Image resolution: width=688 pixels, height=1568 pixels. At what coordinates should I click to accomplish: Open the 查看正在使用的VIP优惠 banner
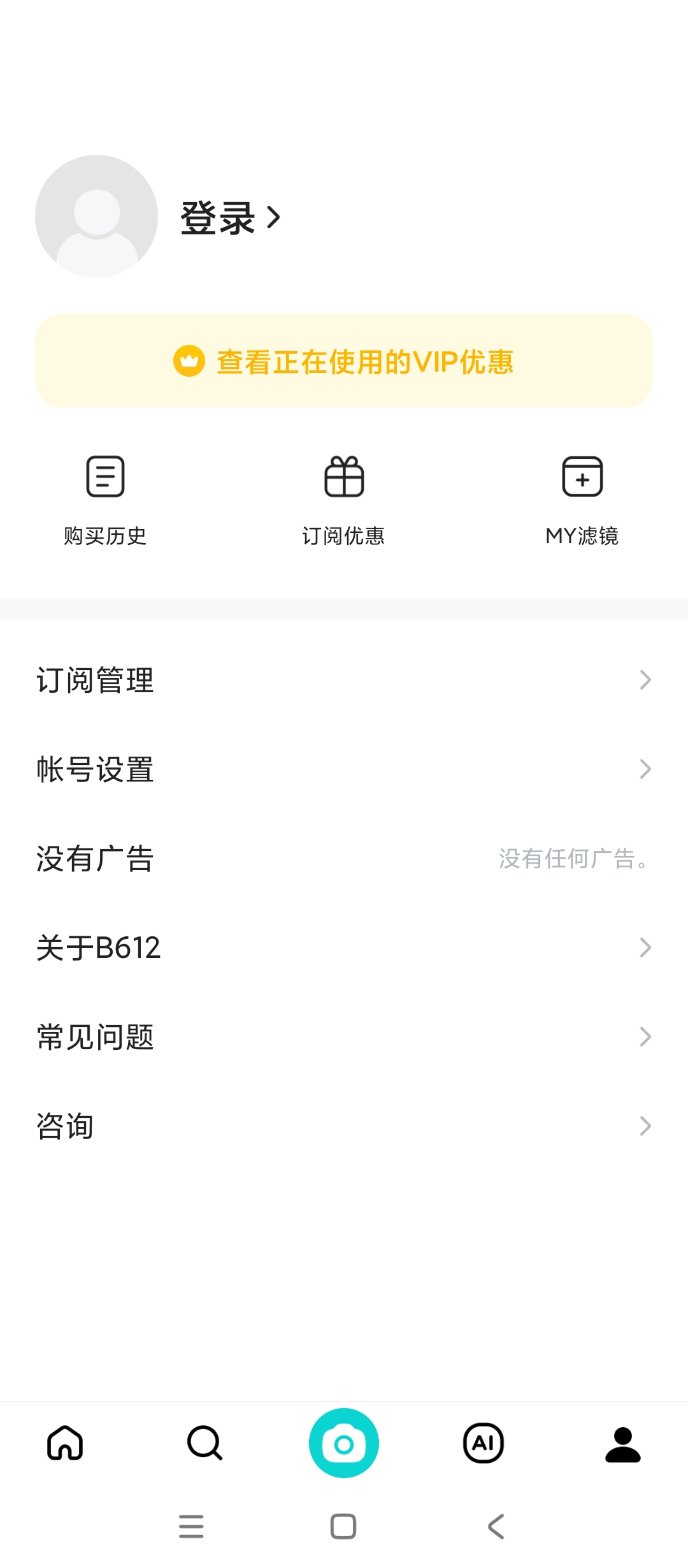tap(344, 361)
